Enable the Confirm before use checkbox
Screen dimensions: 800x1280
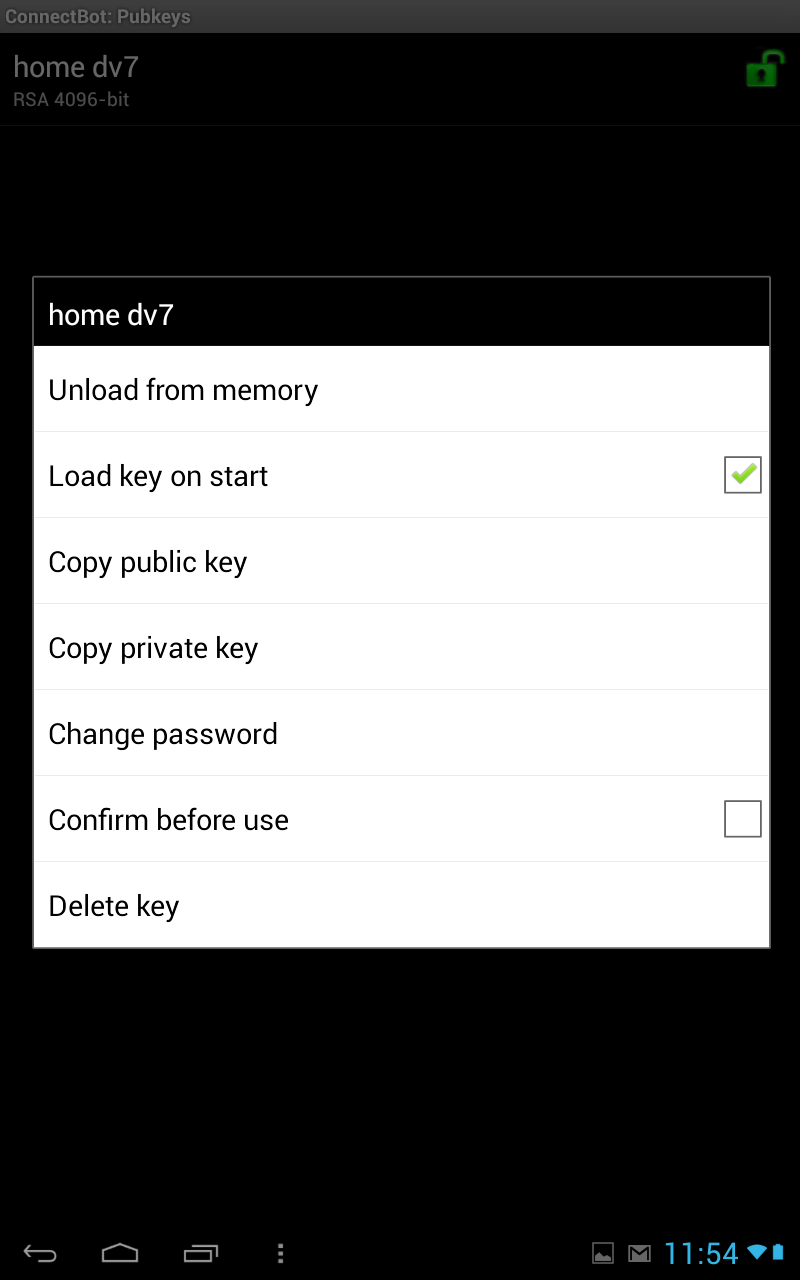click(742, 819)
